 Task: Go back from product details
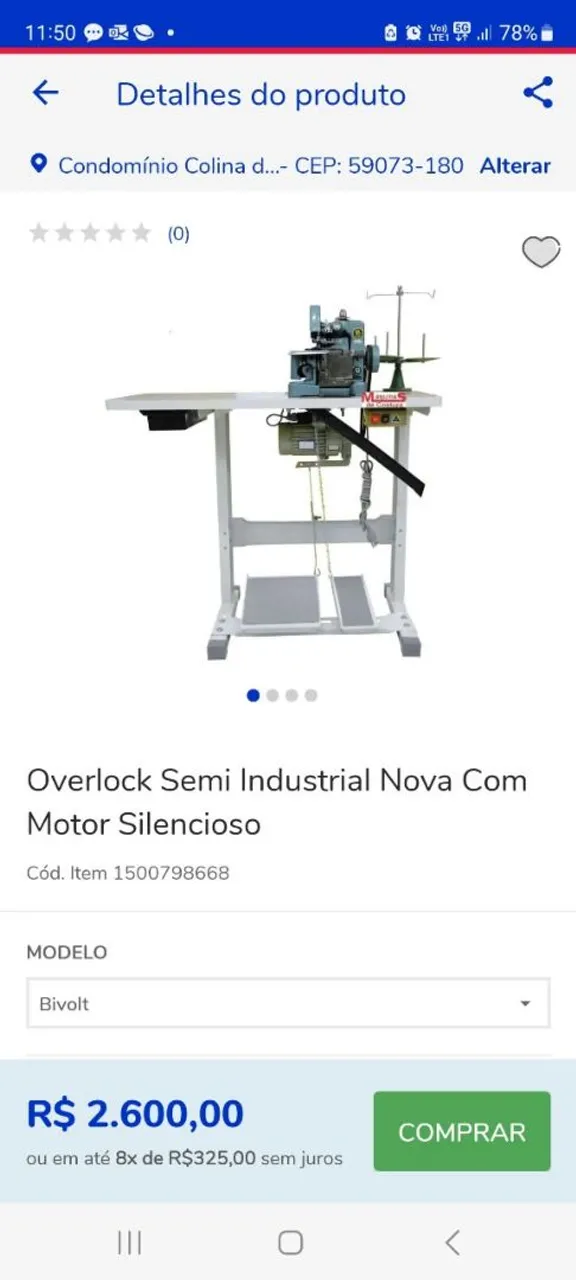pos(46,93)
